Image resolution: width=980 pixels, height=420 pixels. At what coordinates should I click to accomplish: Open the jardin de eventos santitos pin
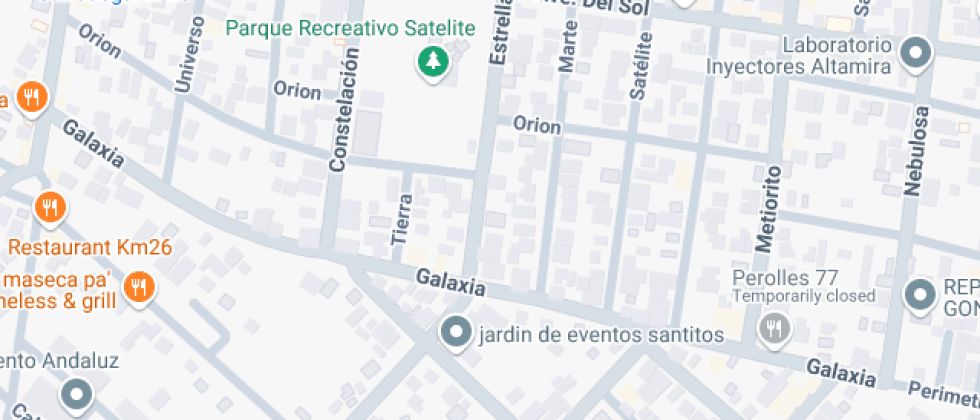coord(456,331)
